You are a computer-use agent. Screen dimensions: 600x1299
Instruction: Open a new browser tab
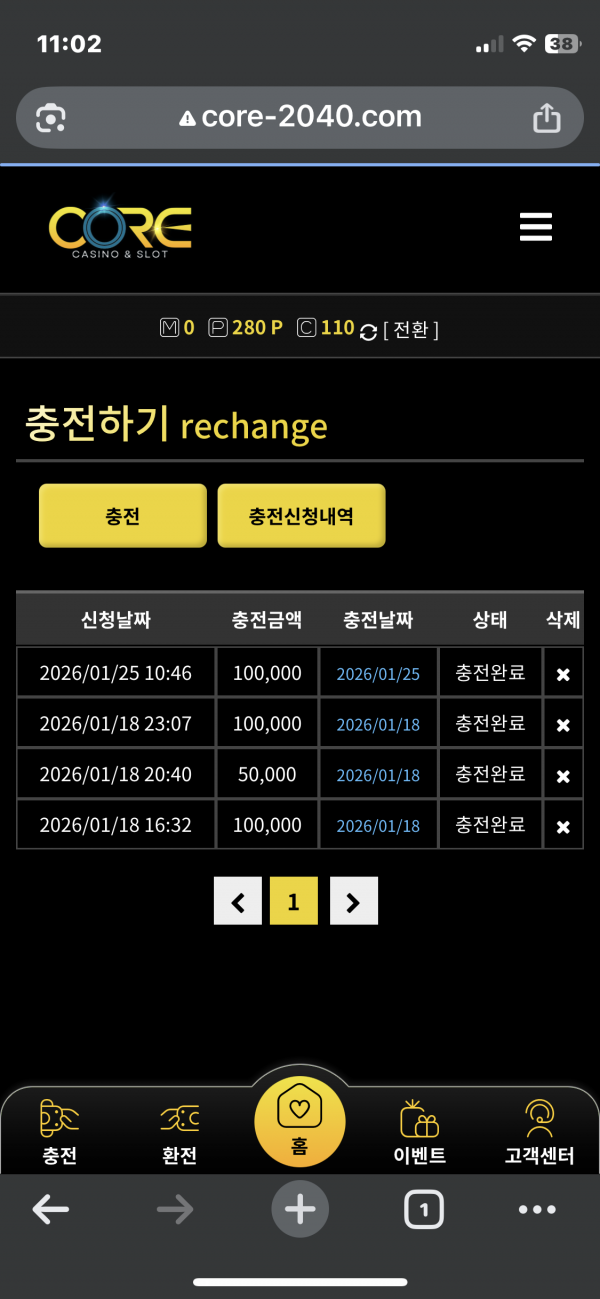point(300,1210)
